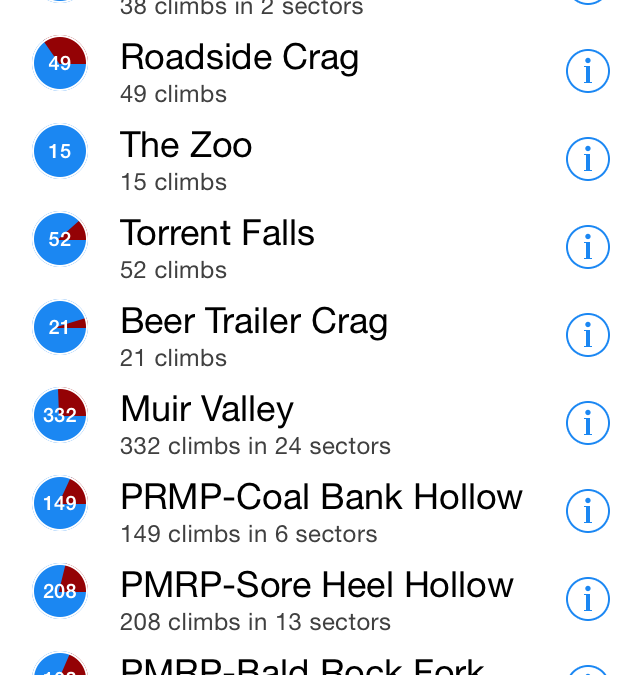Open the Roadside Crag climbing area
The width and height of the screenshot is (640, 675).
240,70
